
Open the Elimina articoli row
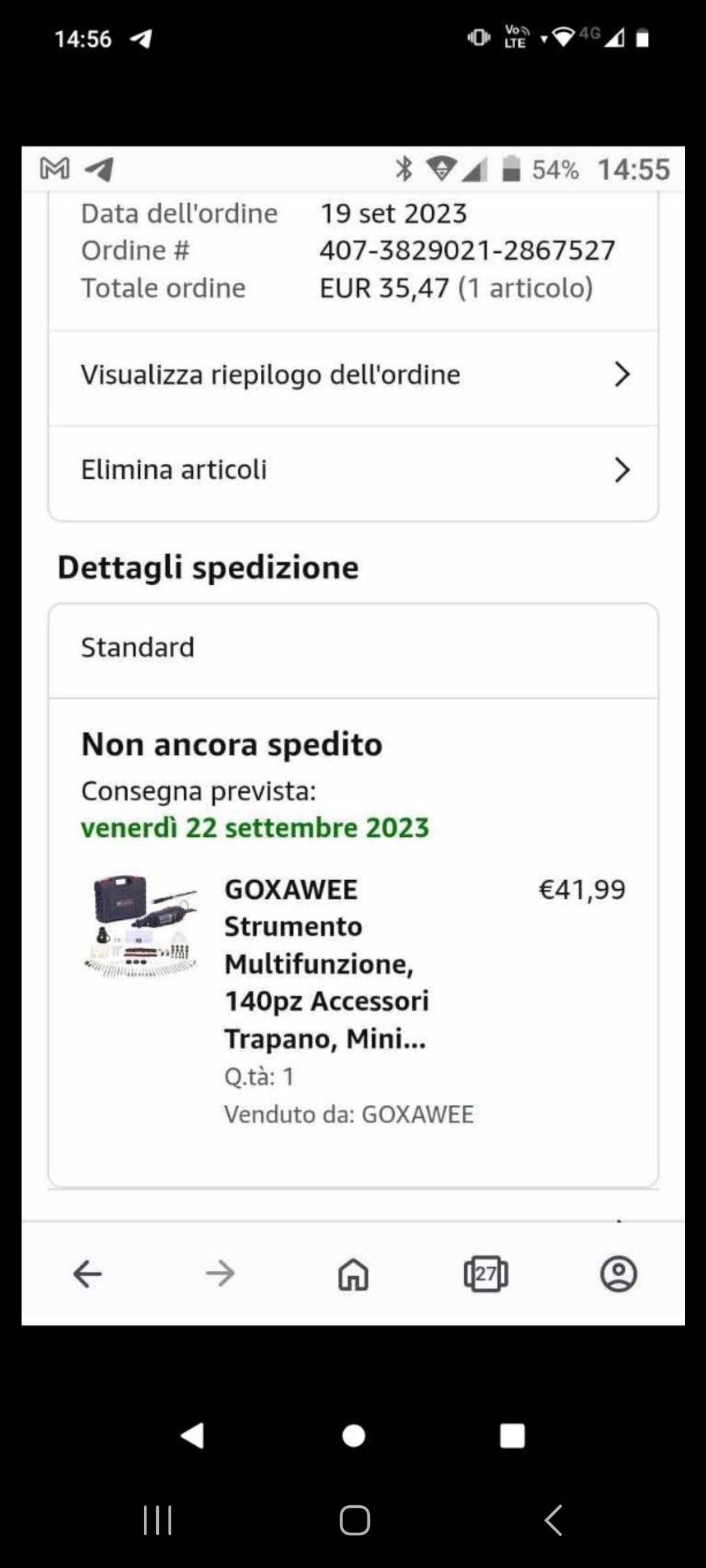[353, 470]
